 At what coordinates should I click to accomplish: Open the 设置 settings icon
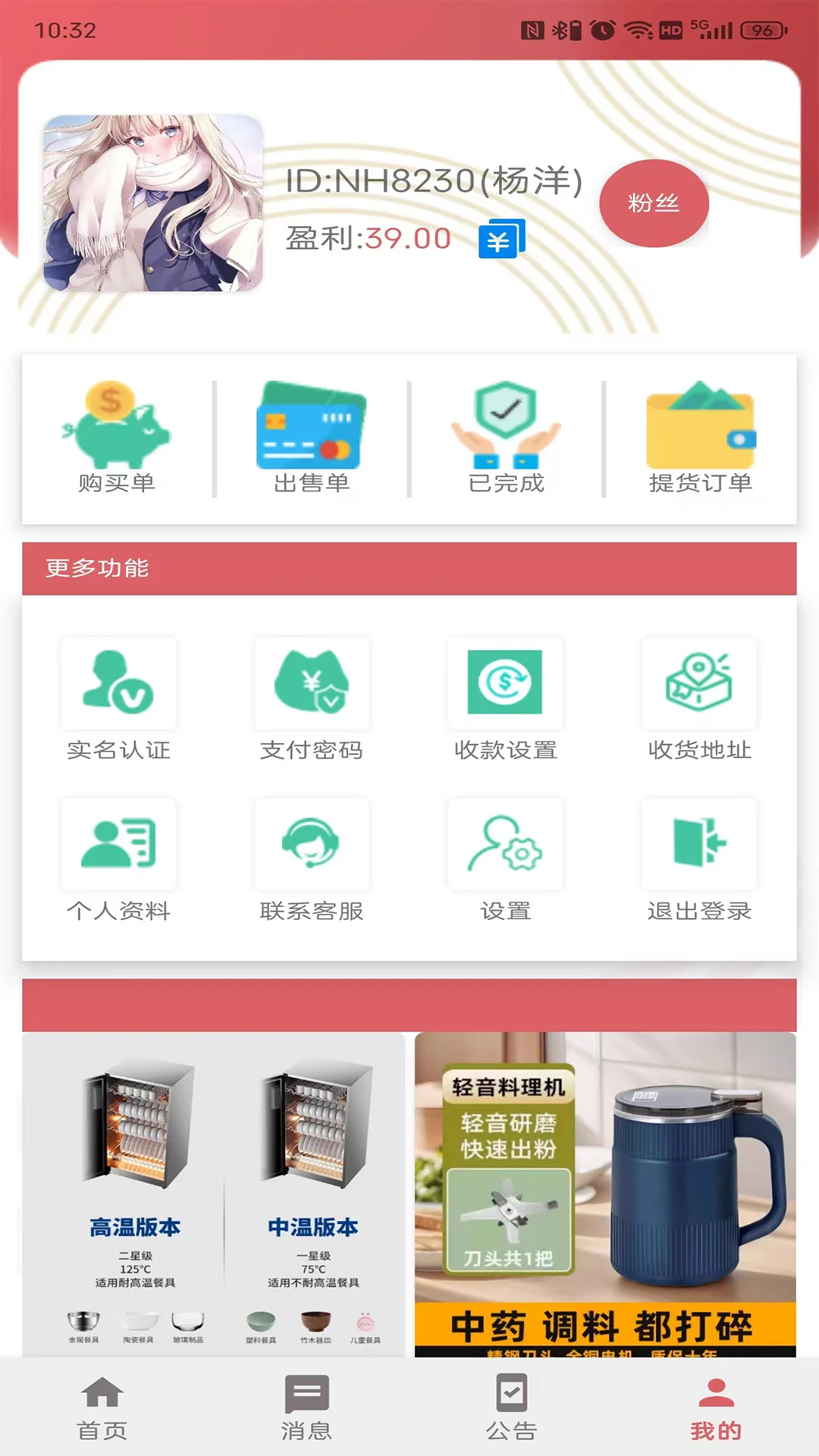coord(504,844)
